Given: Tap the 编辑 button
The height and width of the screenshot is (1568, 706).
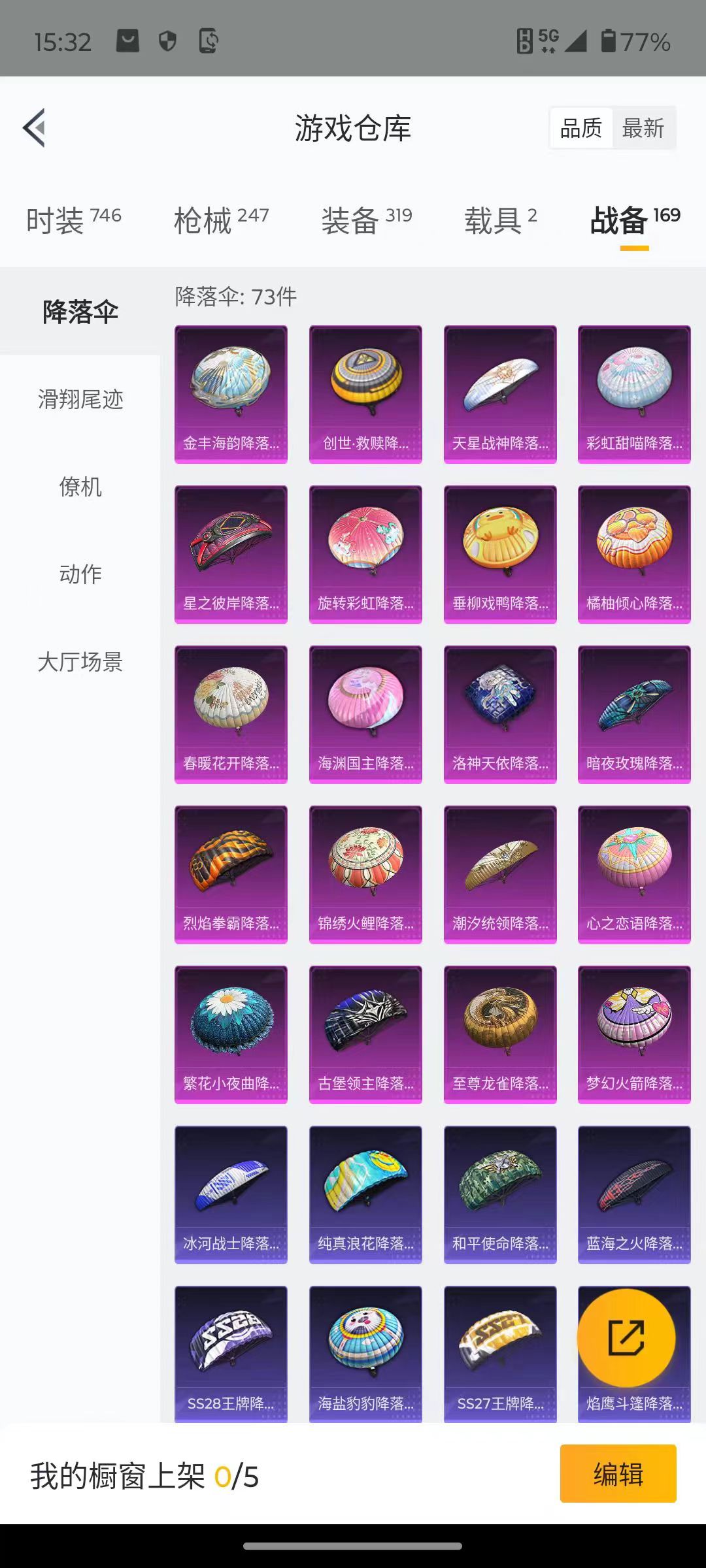Looking at the screenshot, I should point(618,1475).
